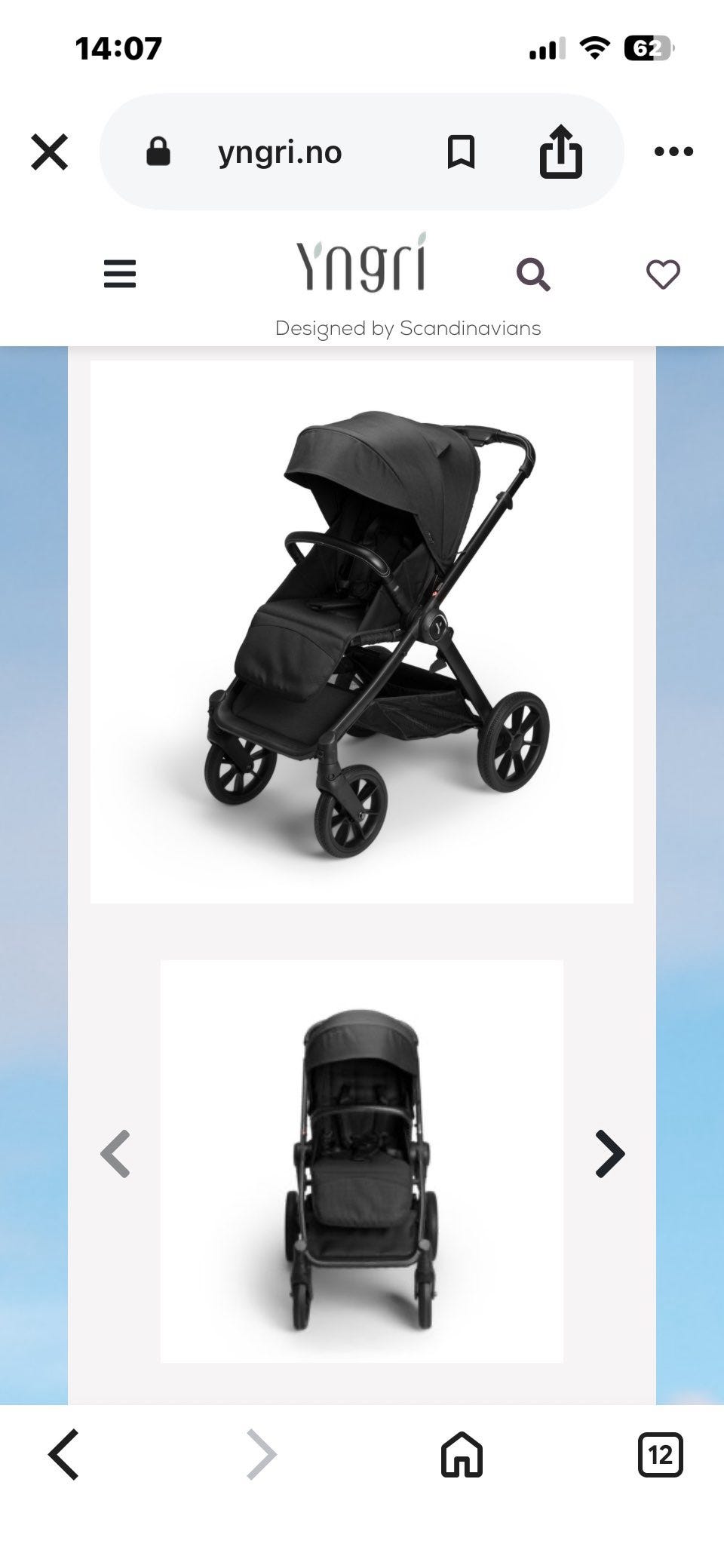
Task: Open the wishlist heart
Action: coord(663,274)
